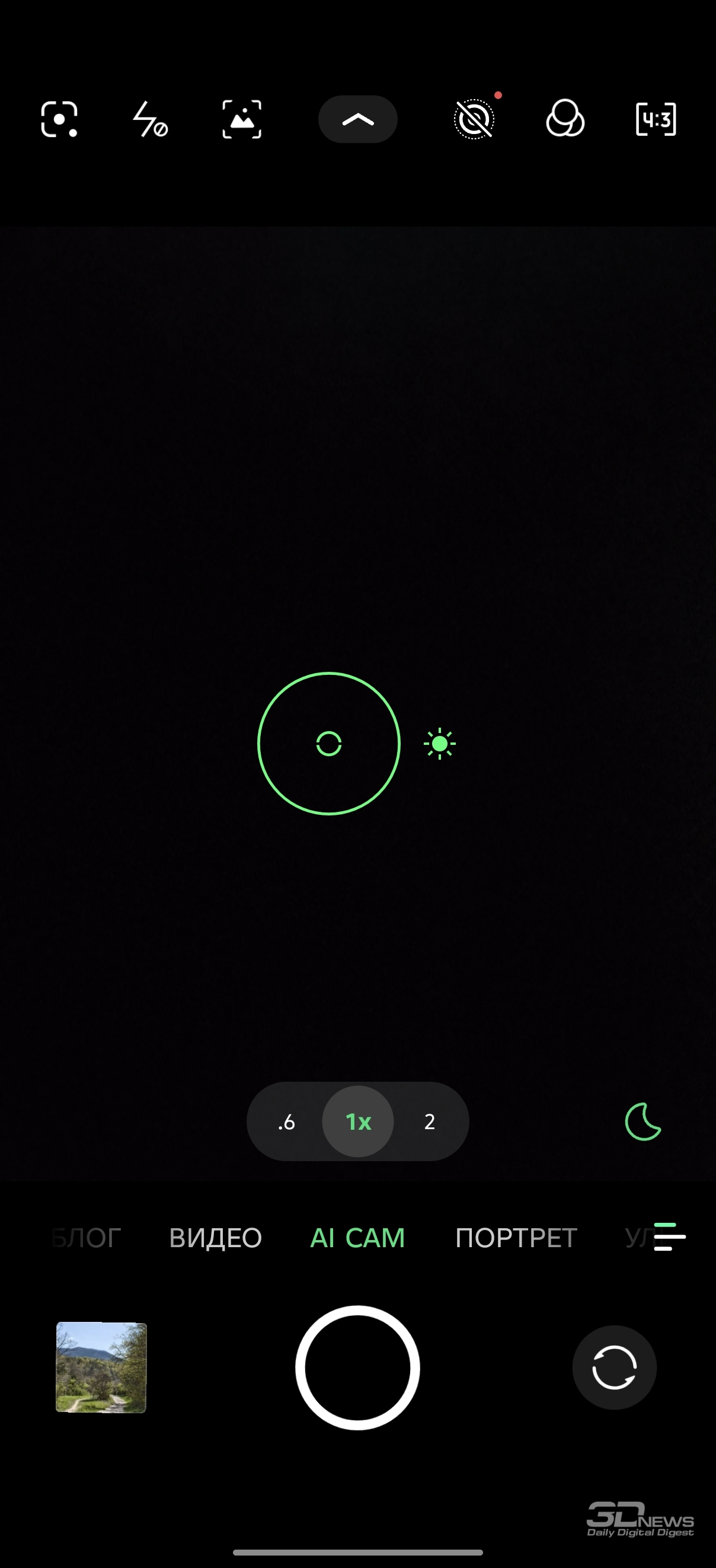Switch to 2x zoom
The width and height of the screenshot is (716, 1568).
click(x=430, y=1121)
